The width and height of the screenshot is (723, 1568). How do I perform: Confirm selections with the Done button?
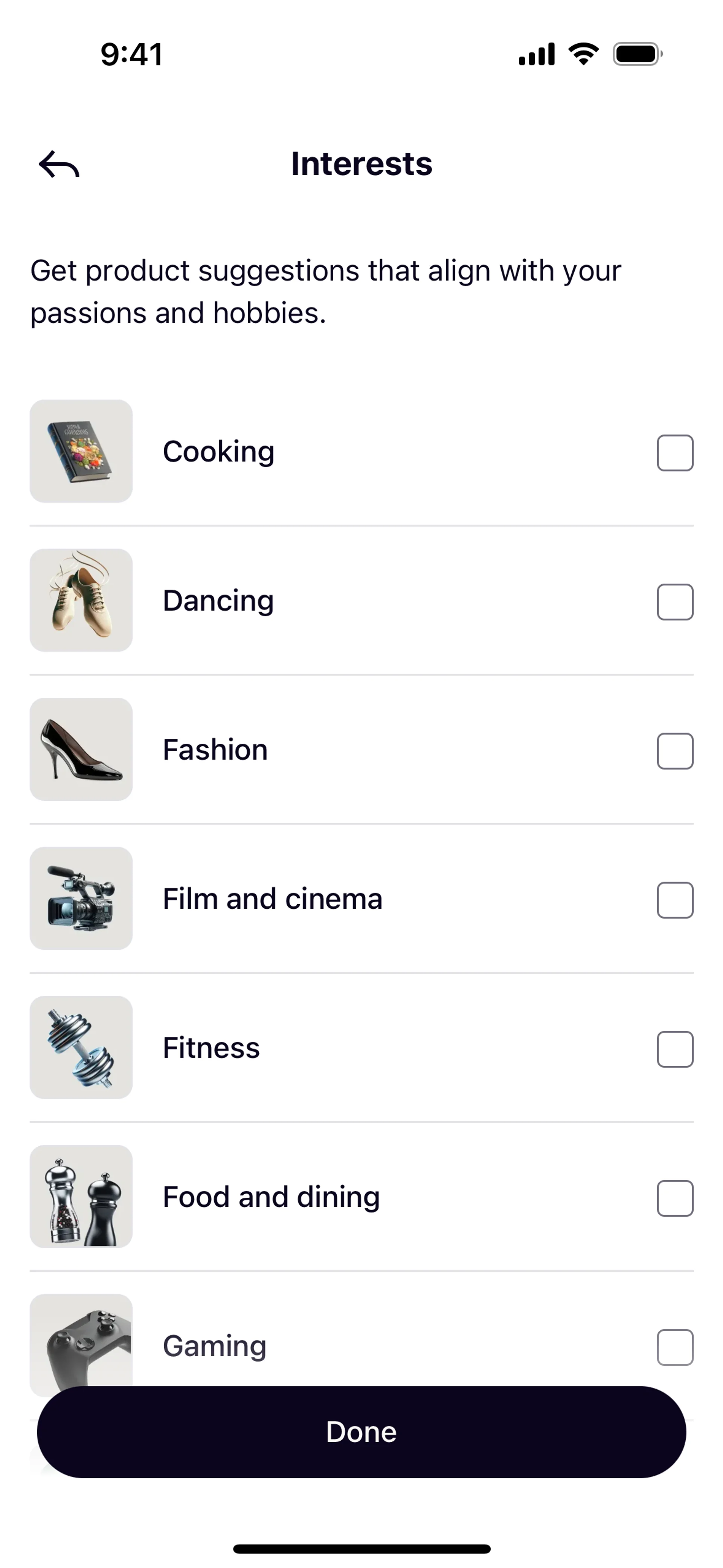click(x=361, y=1432)
